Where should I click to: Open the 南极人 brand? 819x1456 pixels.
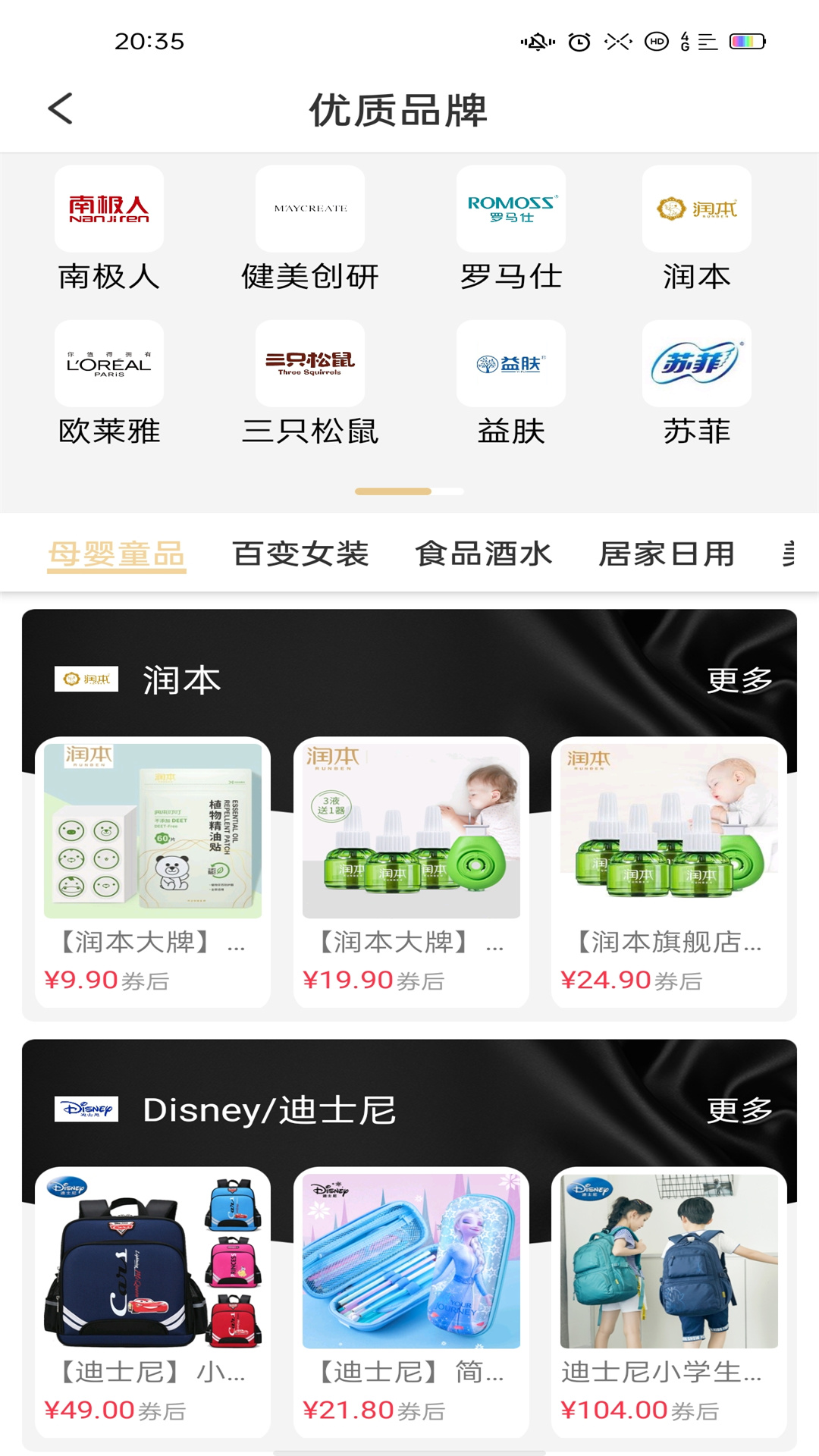click(x=109, y=227)
